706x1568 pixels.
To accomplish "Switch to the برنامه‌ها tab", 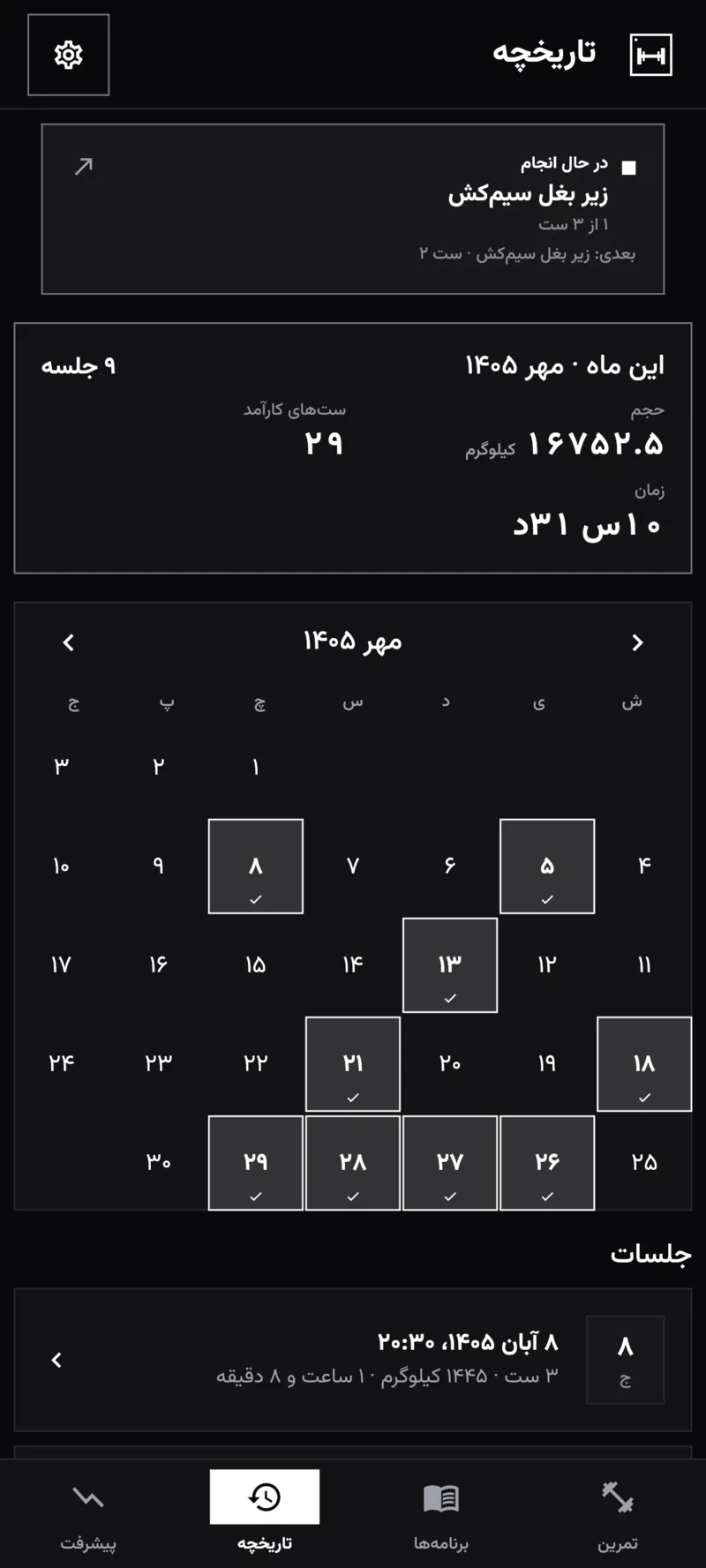I will (441, 1513).
